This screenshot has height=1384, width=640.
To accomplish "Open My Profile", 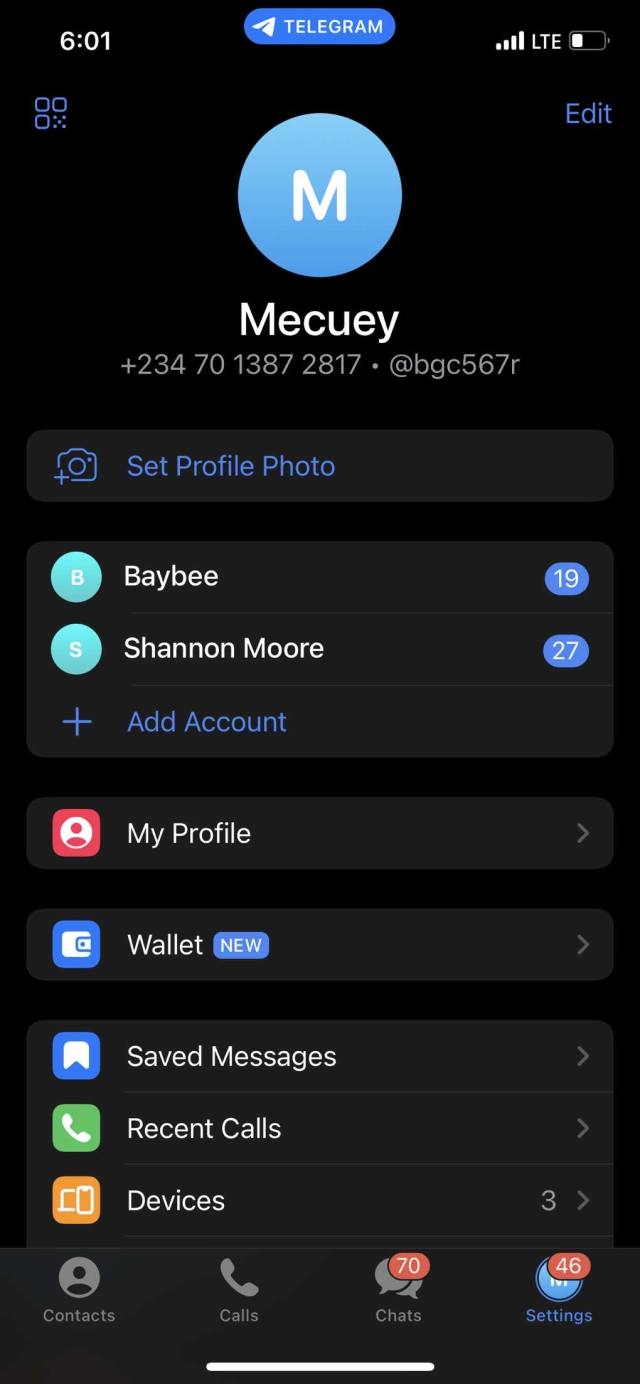I will point(319,833).
